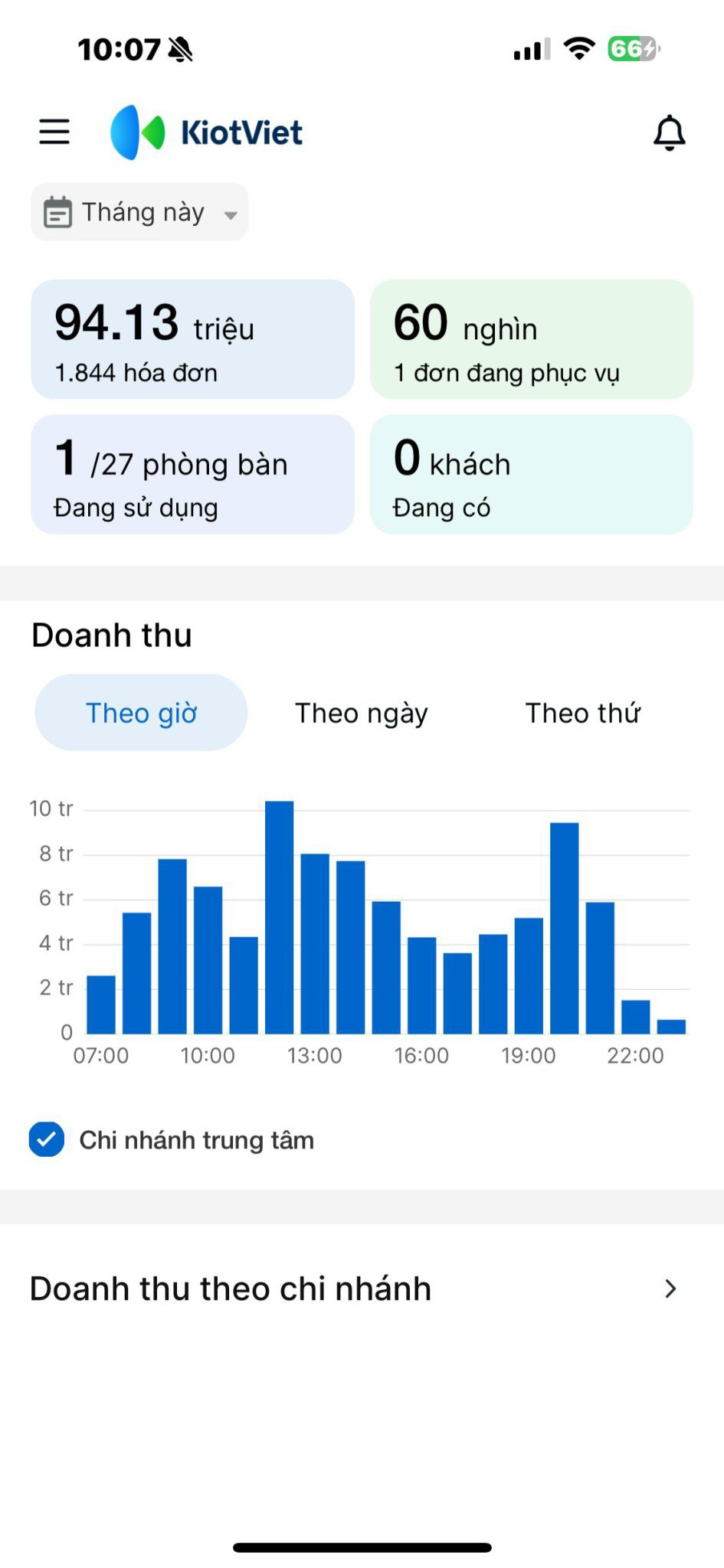Viewport: 724px width, 1568px height.
Task: Open the 94.13 triệu revenue card
Action: point(192,339)
